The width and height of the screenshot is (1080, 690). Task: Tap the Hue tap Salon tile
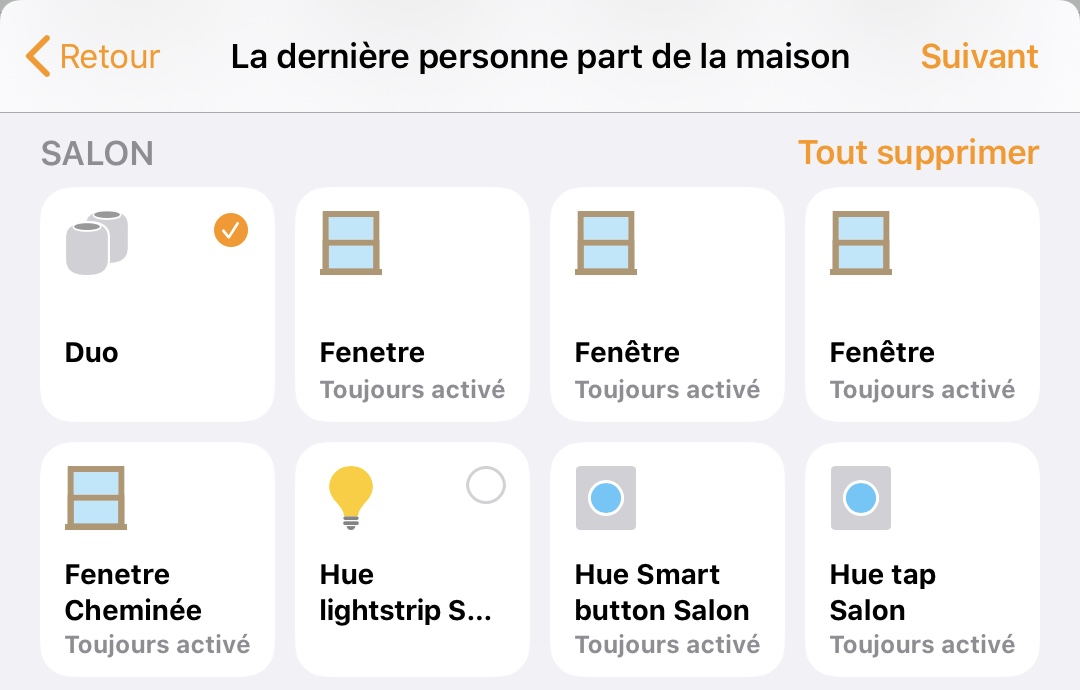(922, 559)
